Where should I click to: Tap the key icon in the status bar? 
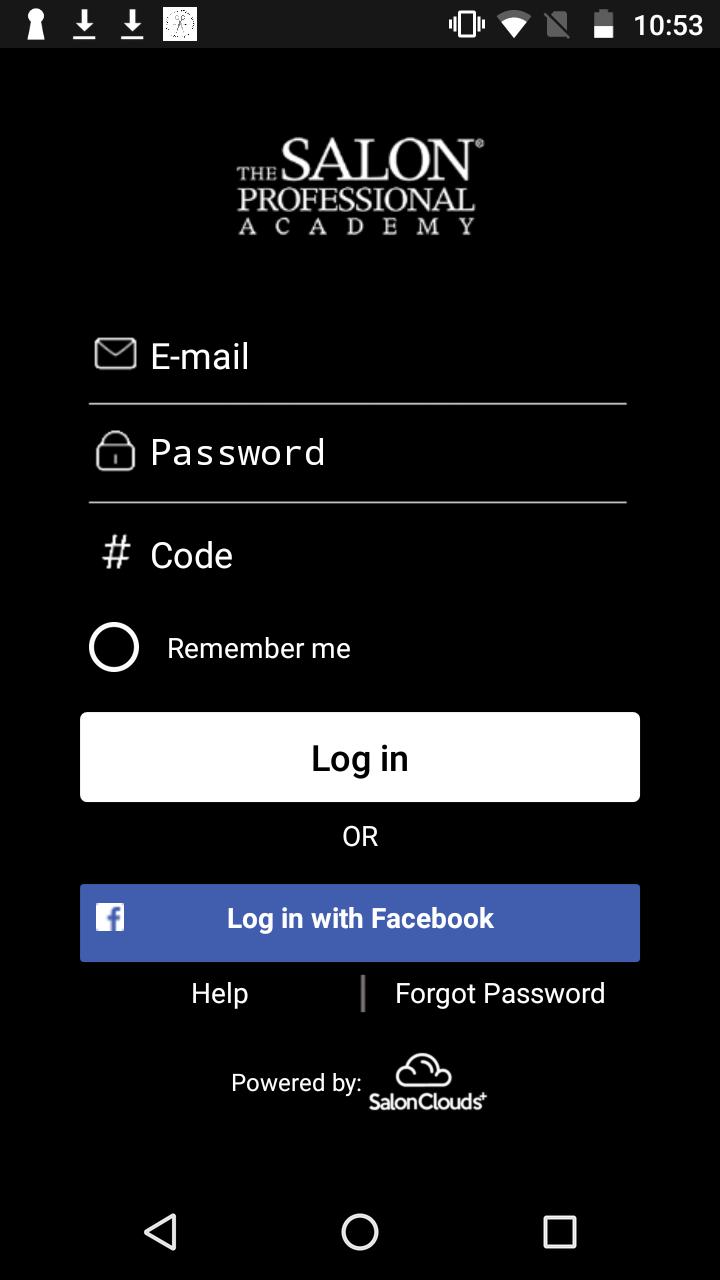coord(34,23)
